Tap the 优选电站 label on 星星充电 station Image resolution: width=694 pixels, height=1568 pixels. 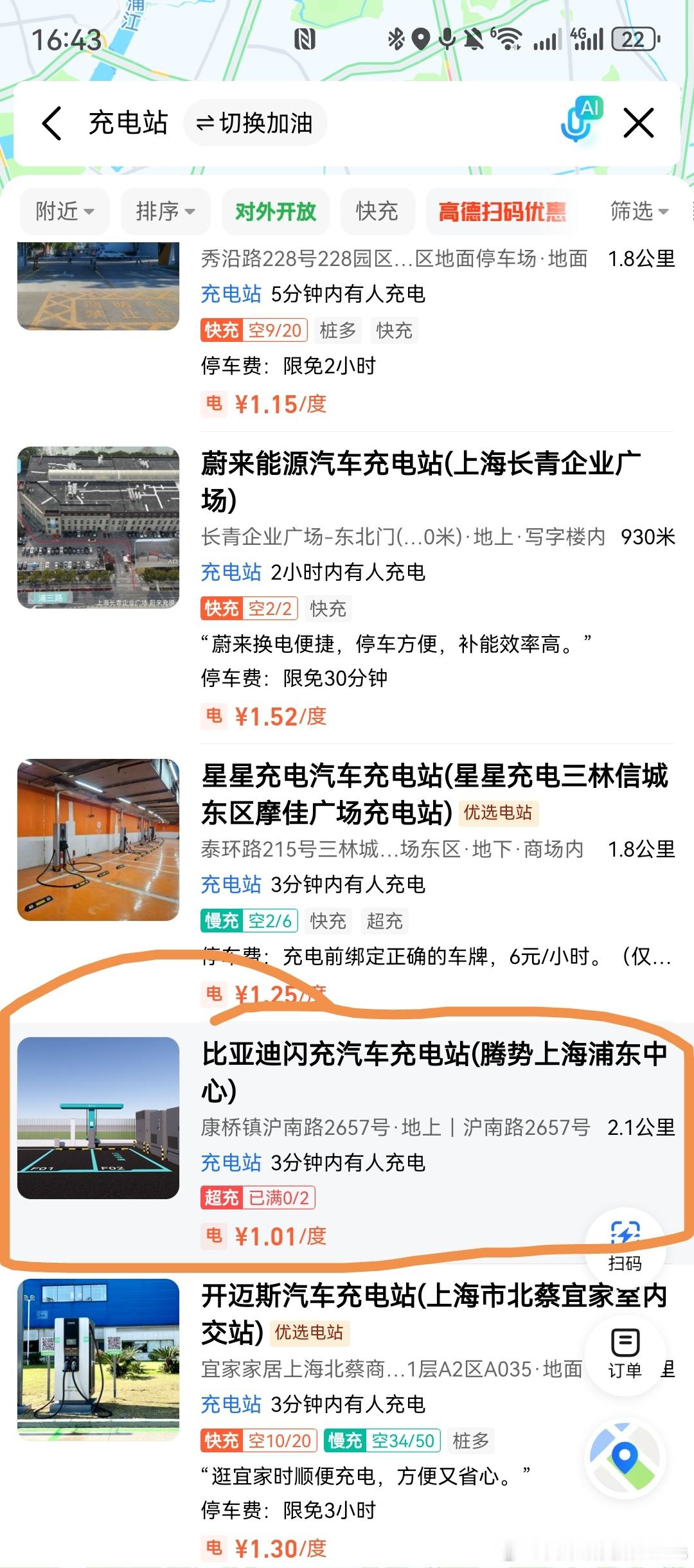(498, 813)
